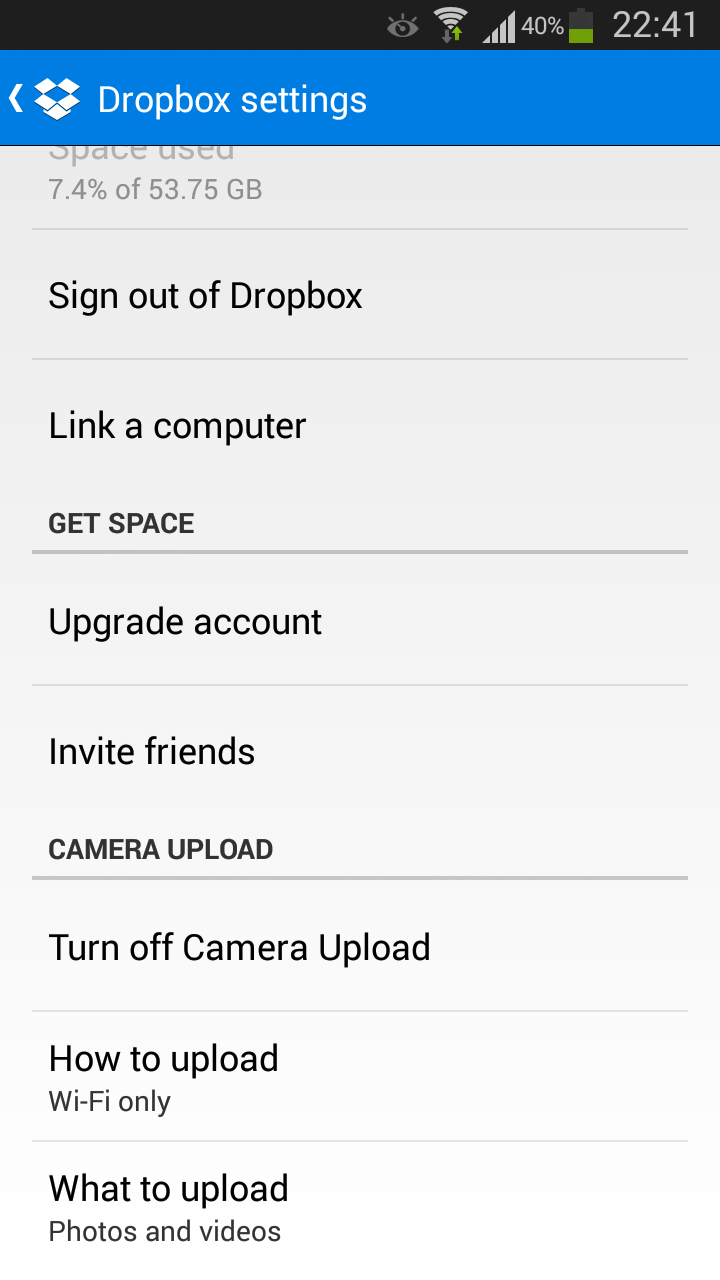
Task: Select Invite friends
Action: [x=360, y=751]
